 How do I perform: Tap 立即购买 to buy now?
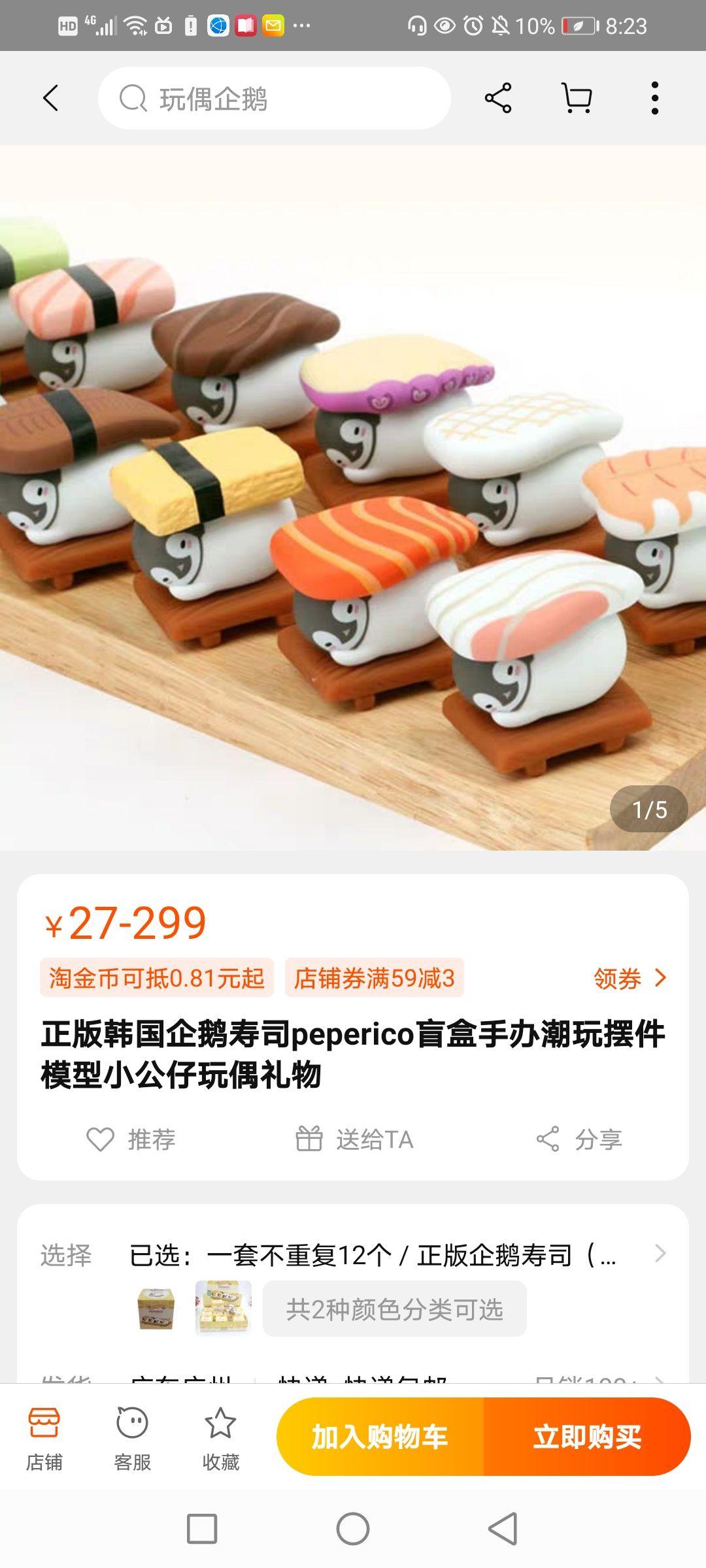click(x=587, y=1437)
